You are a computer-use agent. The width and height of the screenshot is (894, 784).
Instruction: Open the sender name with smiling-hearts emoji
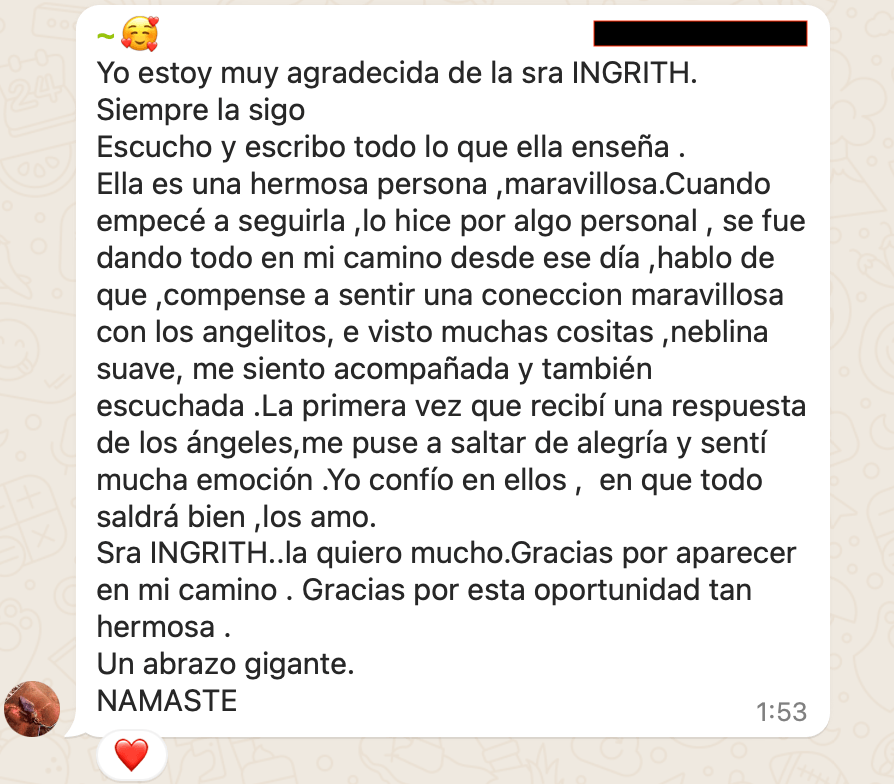(129, 36)
